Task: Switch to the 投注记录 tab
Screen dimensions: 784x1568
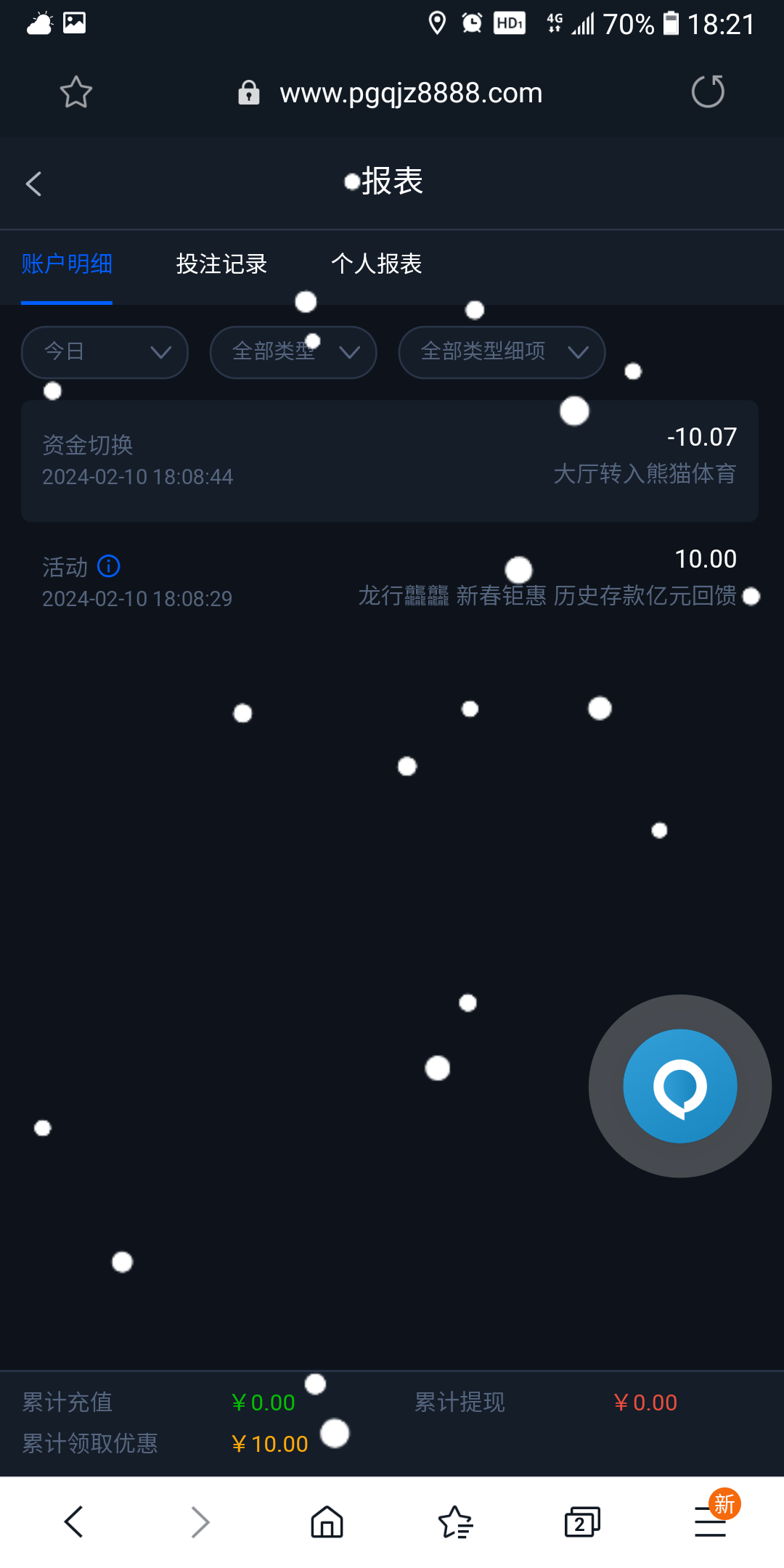Action: pos(221,264)
